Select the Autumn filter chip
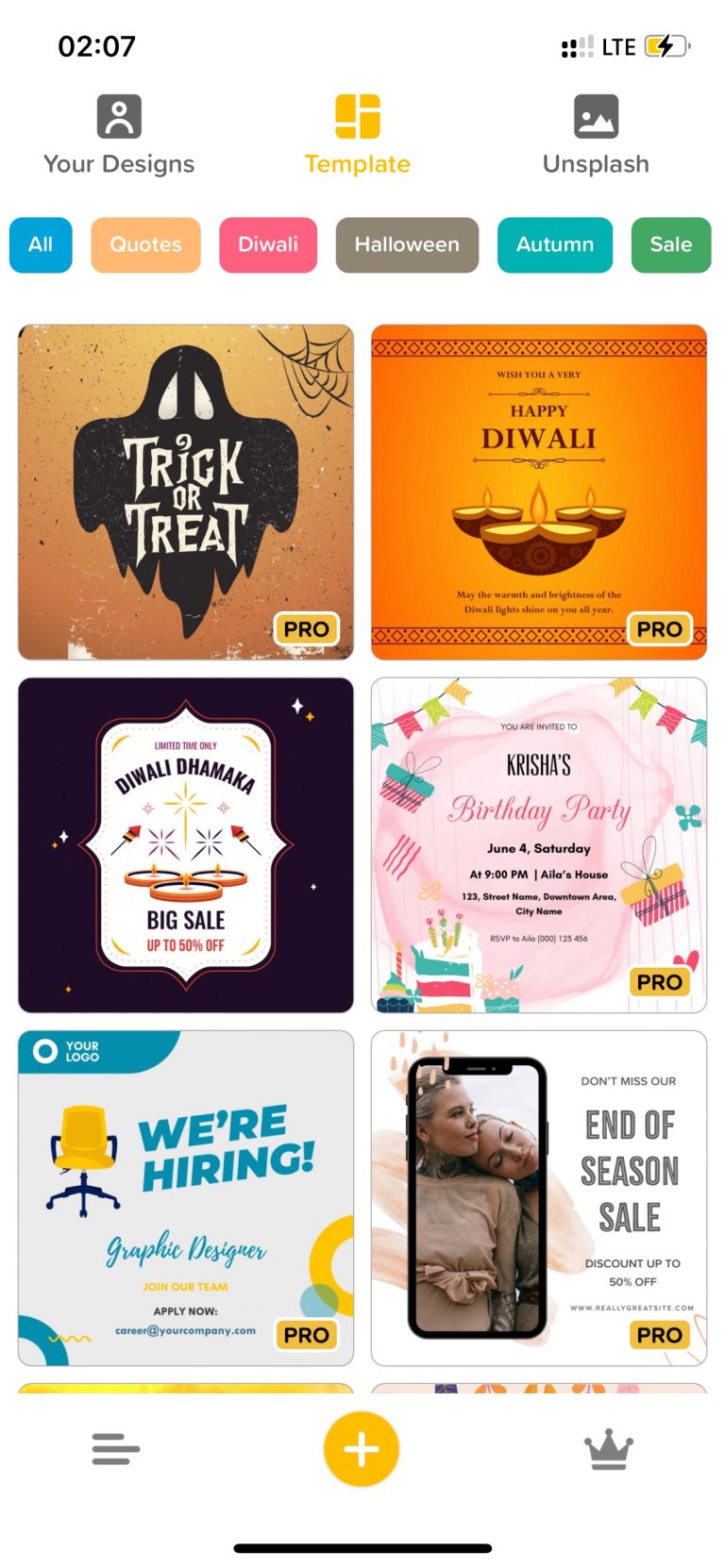 tap(555, 244)
